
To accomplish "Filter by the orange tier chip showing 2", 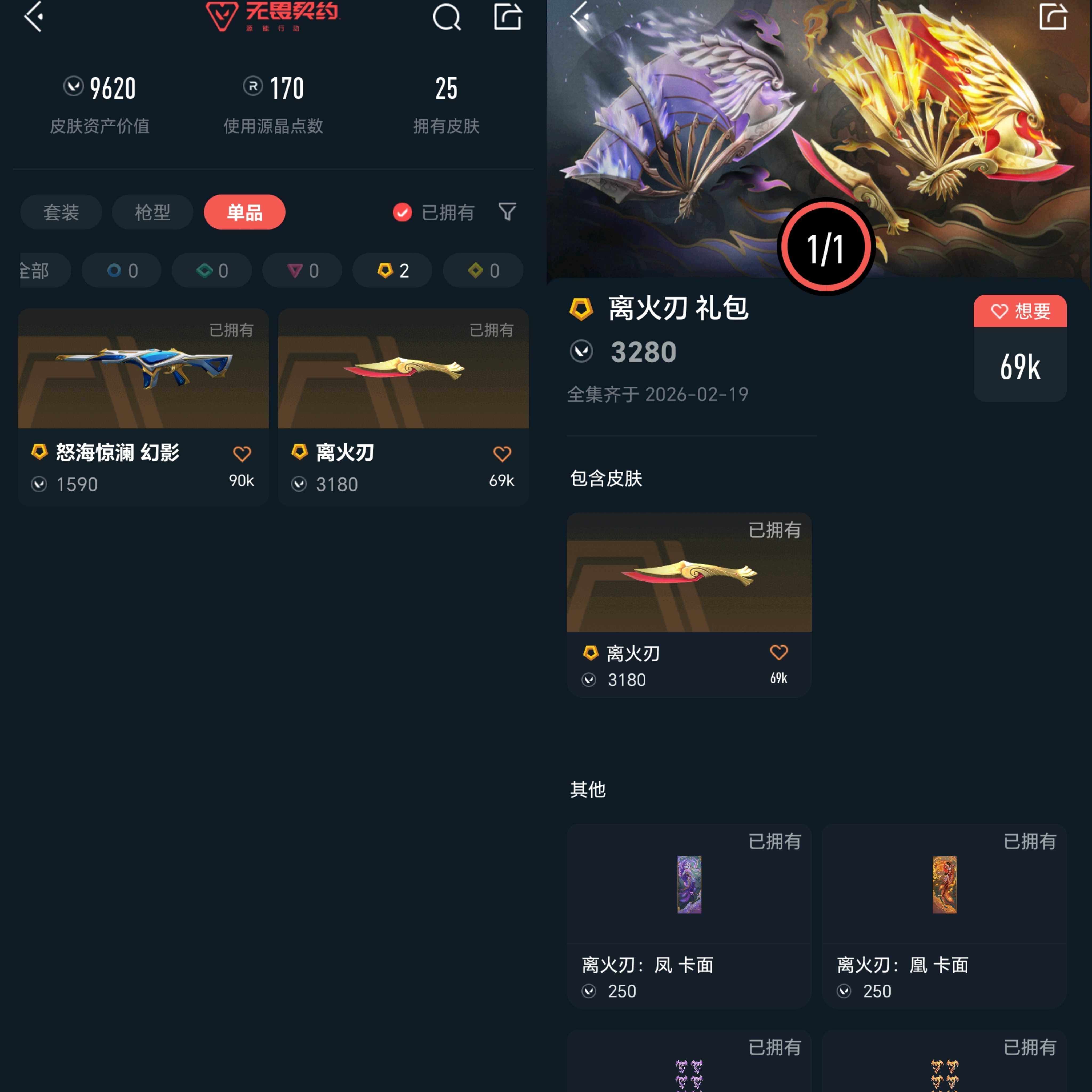I will pos(392,271).
